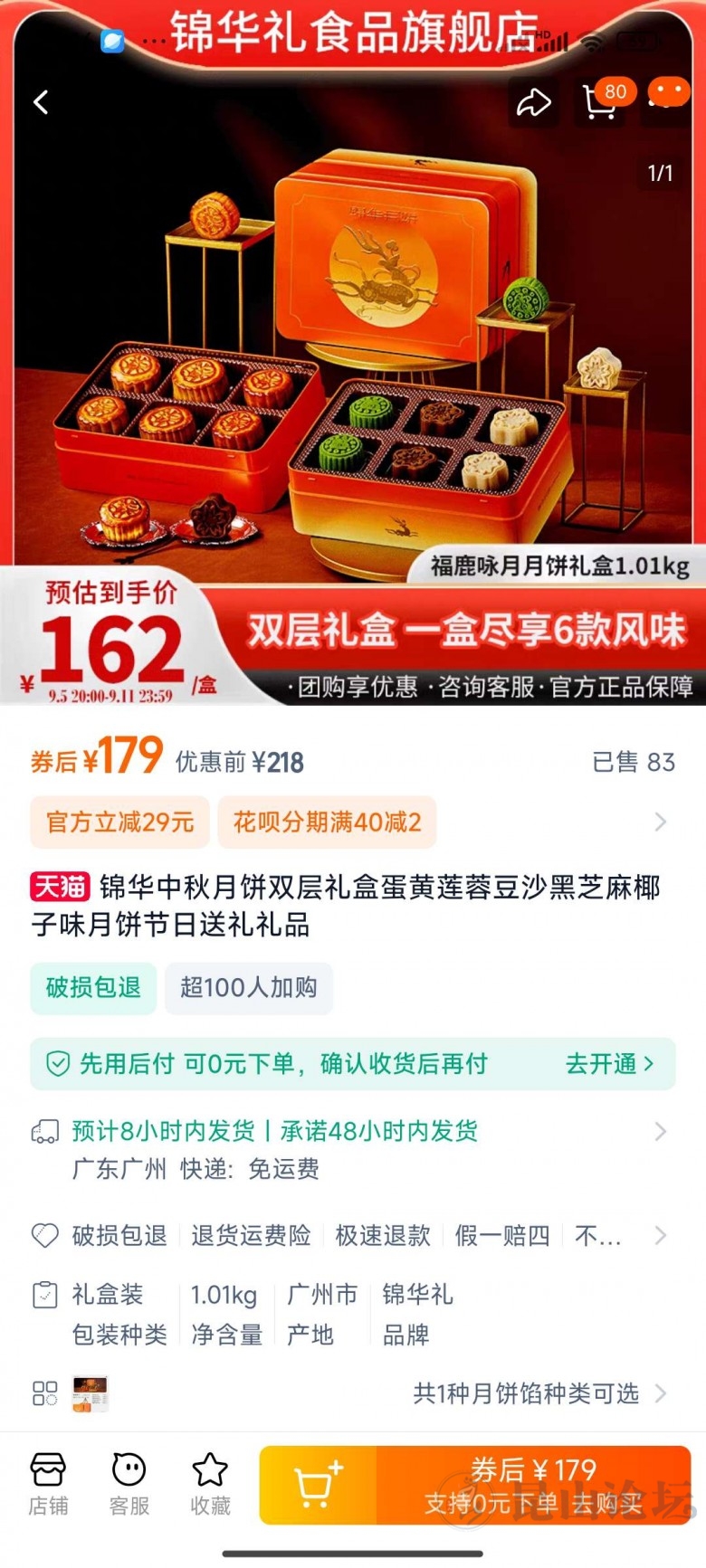706x1568 pixels.
Task: Open the shopping cart with 80 items
Action: (600, 101)
